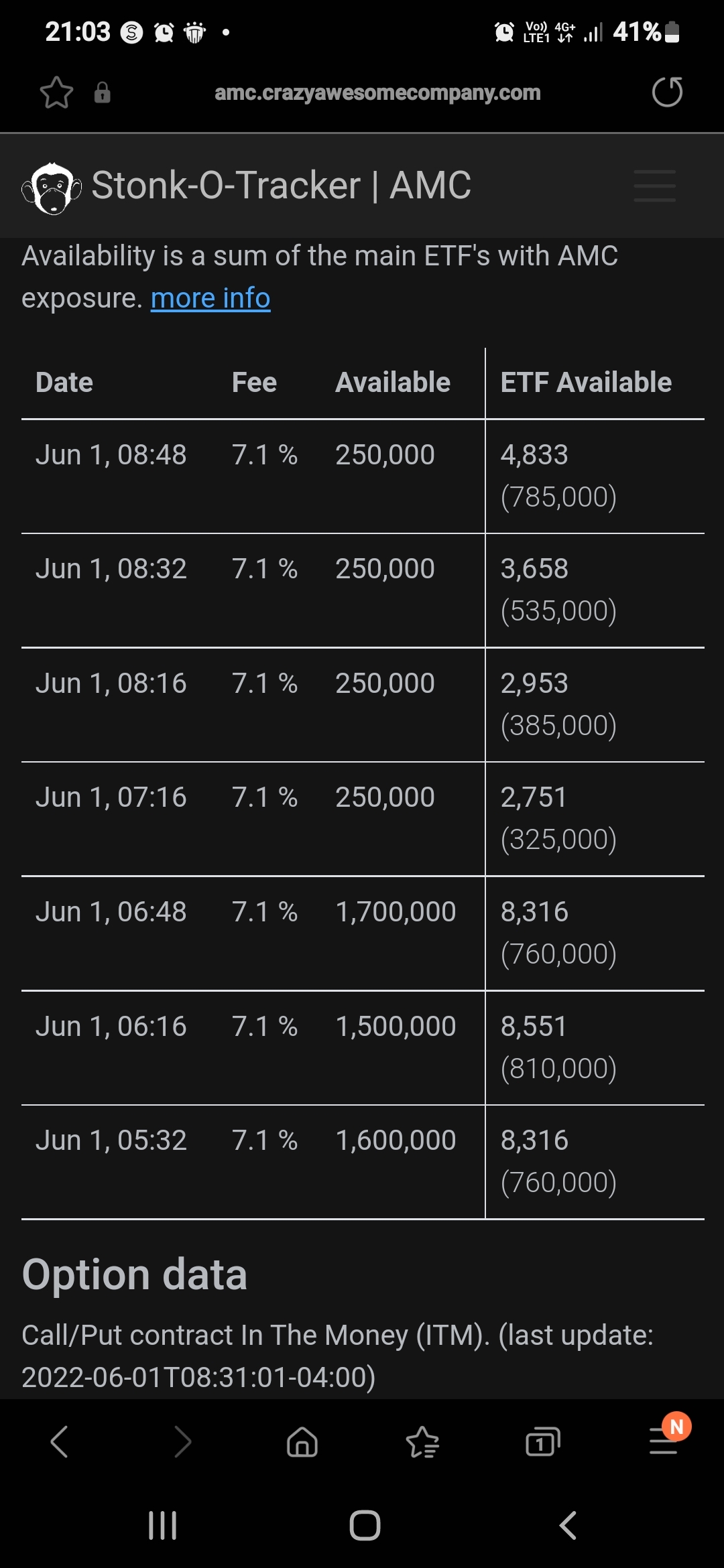724x1568 pixels.
Task: Return to the phone home screen
Action: point(365,1525)
